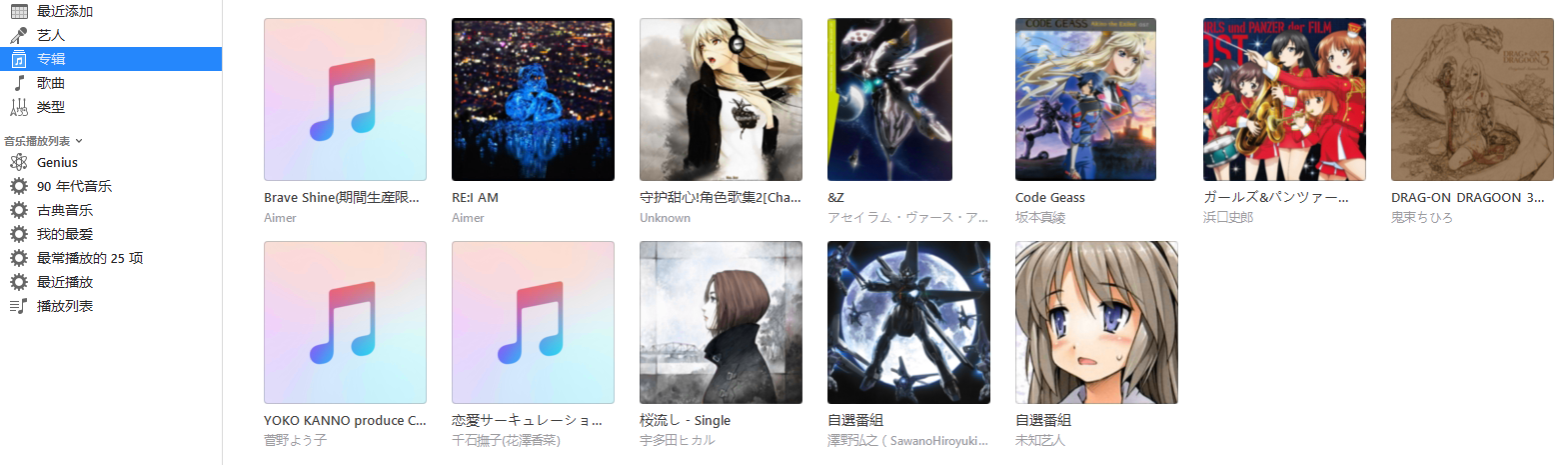Open 类型 category list
This screenshot has height=465, width=1568.
click(50, 107)
